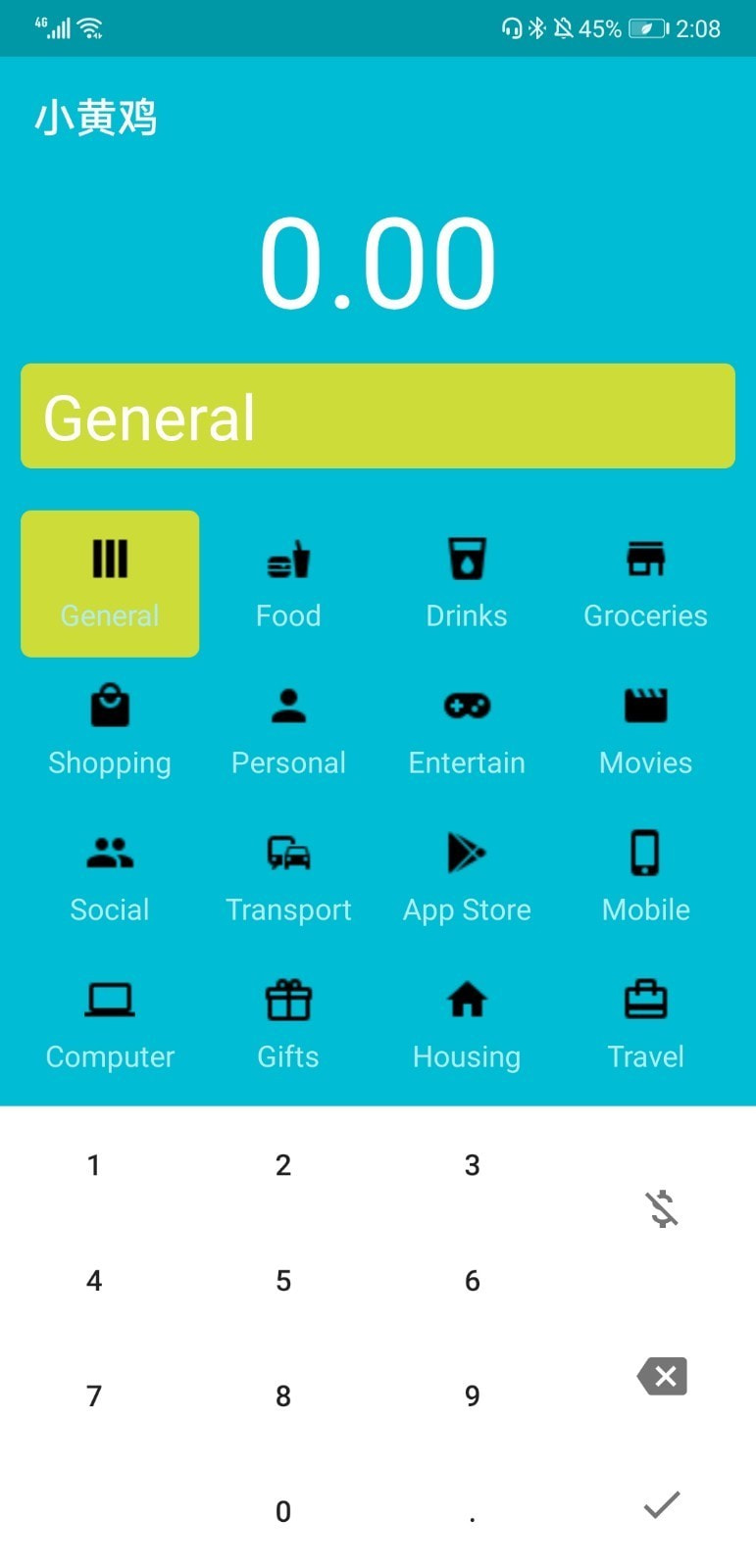Viewport: 756px width, 1568px height.
Task: Choose the Personal category
Action: [288, 731]
